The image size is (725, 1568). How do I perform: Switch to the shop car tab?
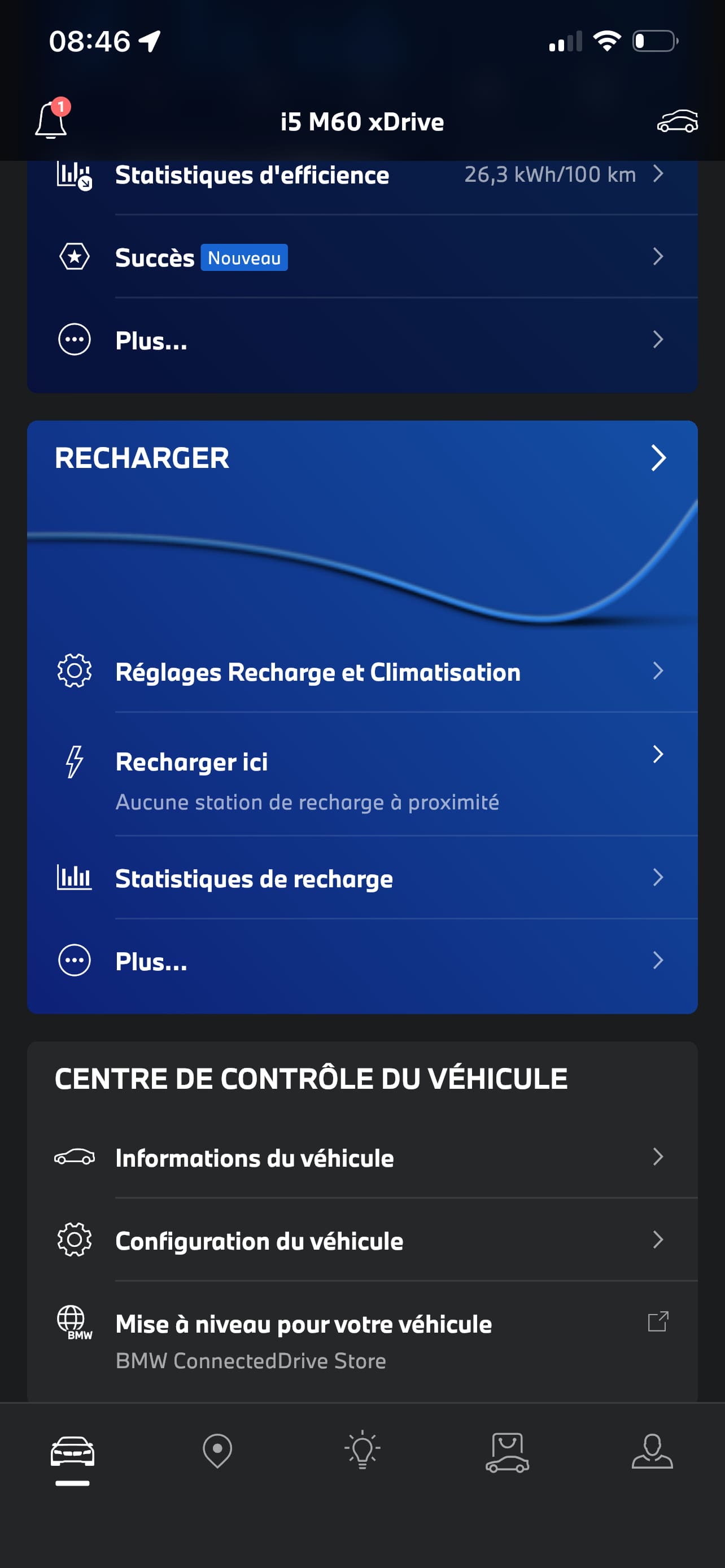507,1452
